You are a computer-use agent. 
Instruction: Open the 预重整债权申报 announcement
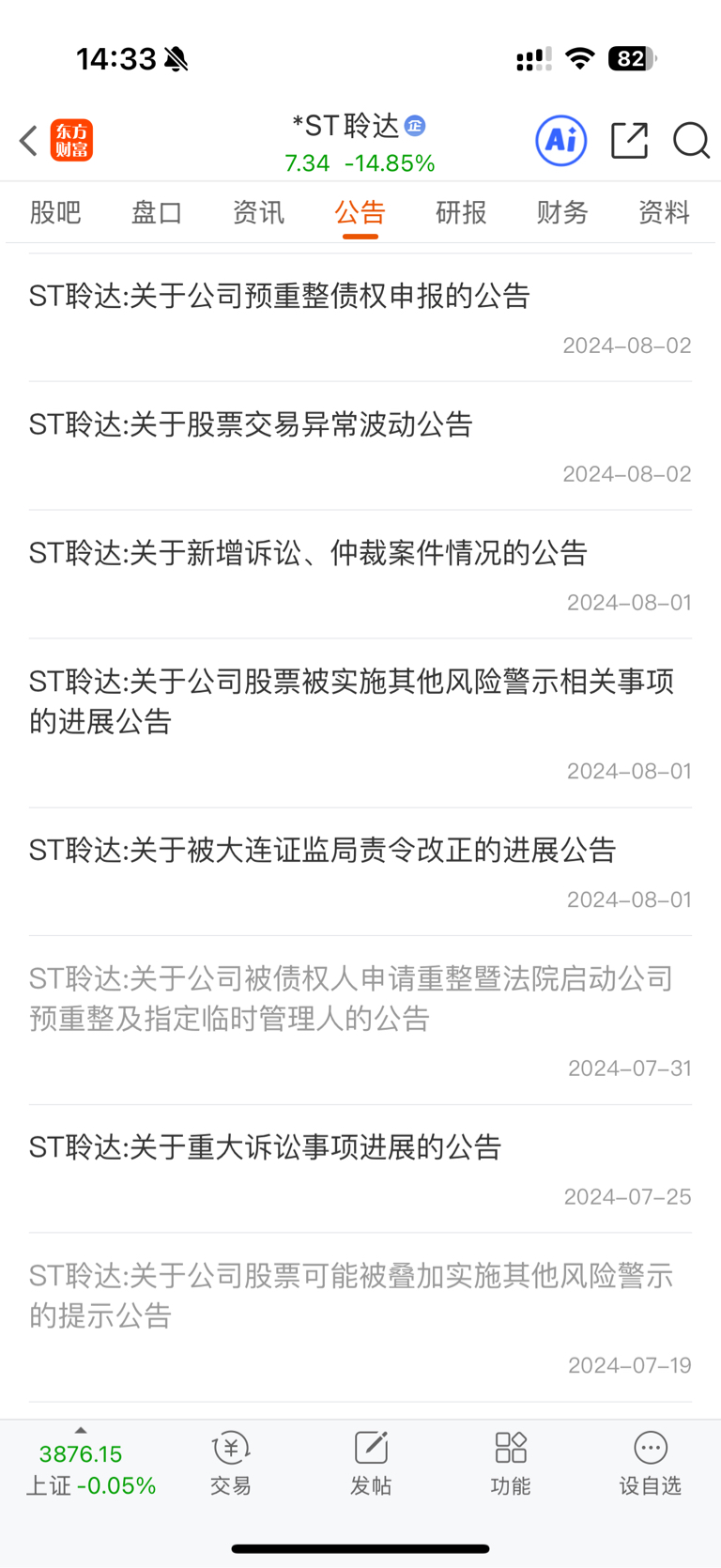point(360,317)
